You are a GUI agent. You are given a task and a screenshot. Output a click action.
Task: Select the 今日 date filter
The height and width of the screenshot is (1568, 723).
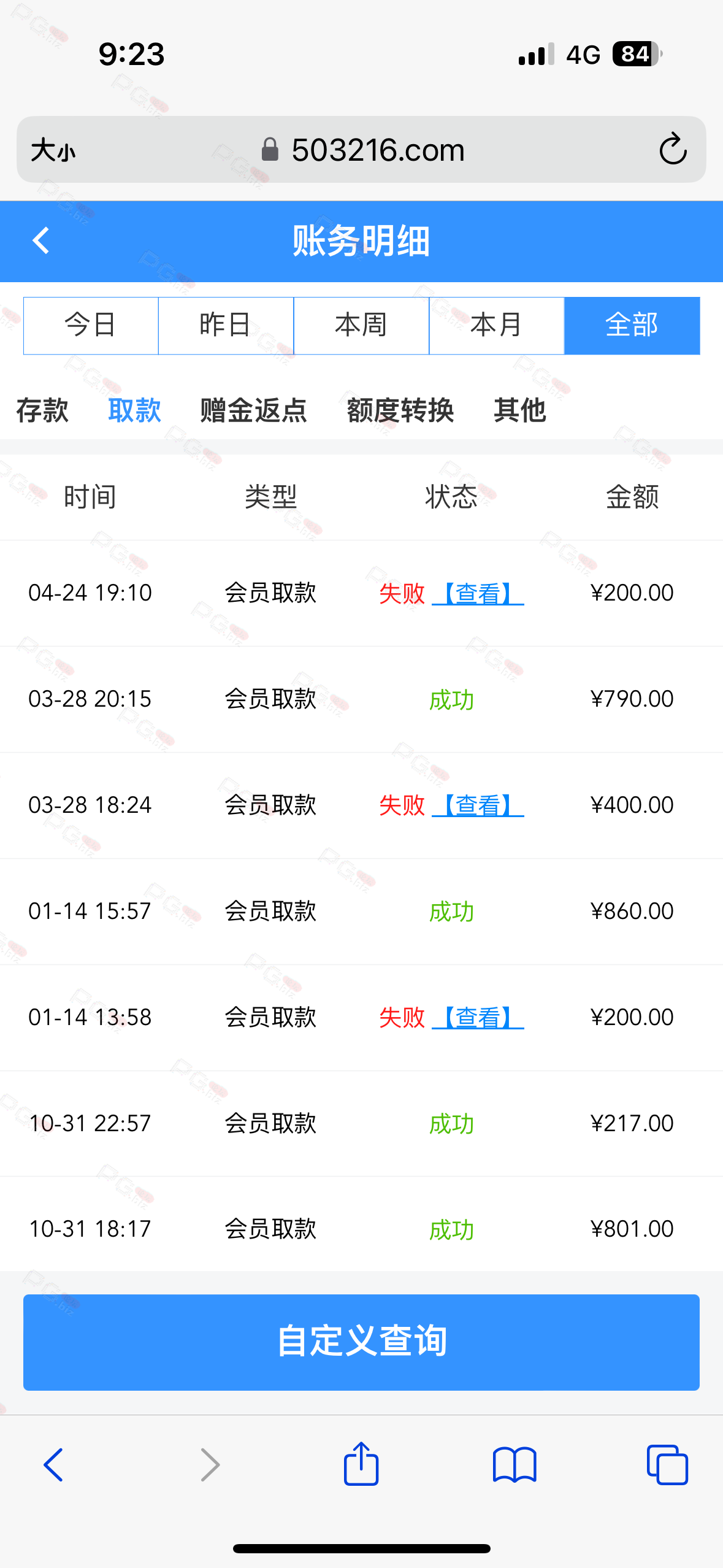coord(91,325)
